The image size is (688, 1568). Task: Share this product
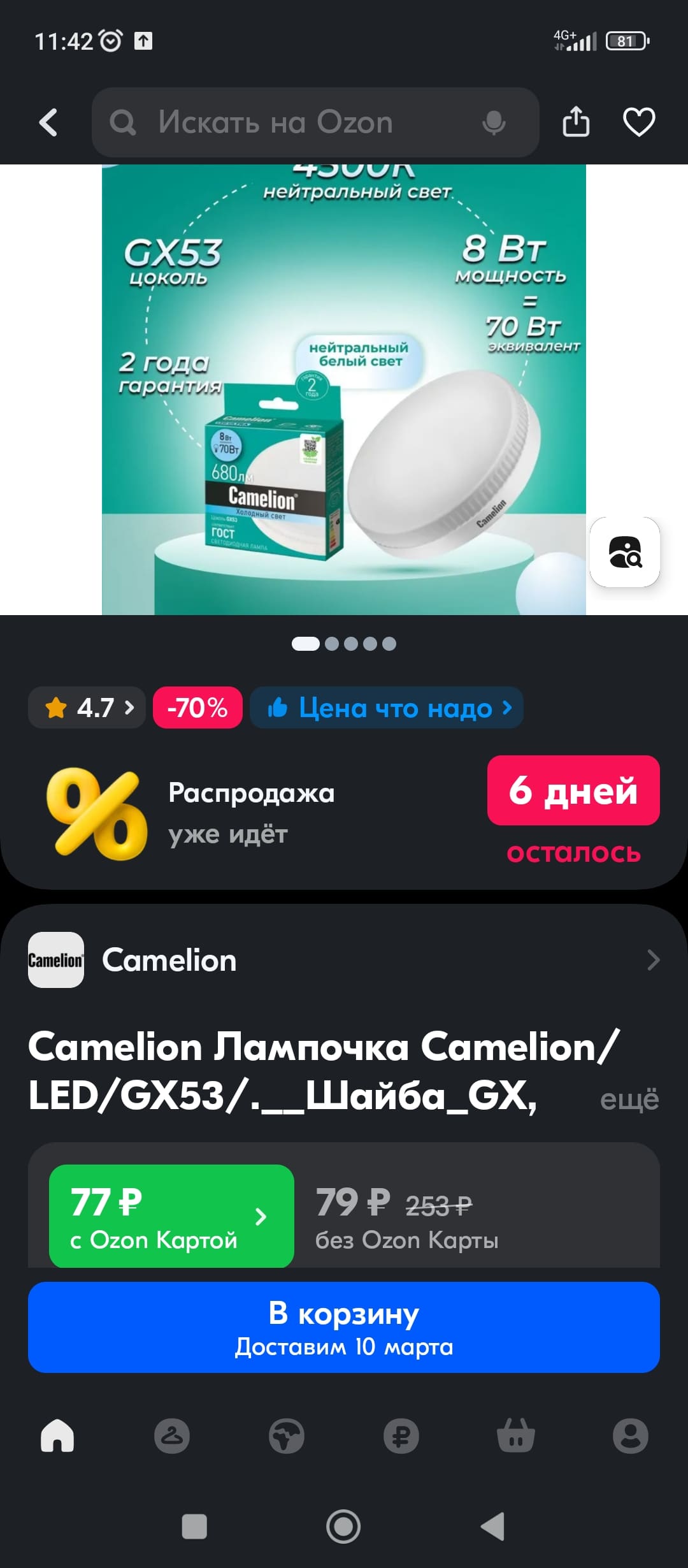(576, 121)
